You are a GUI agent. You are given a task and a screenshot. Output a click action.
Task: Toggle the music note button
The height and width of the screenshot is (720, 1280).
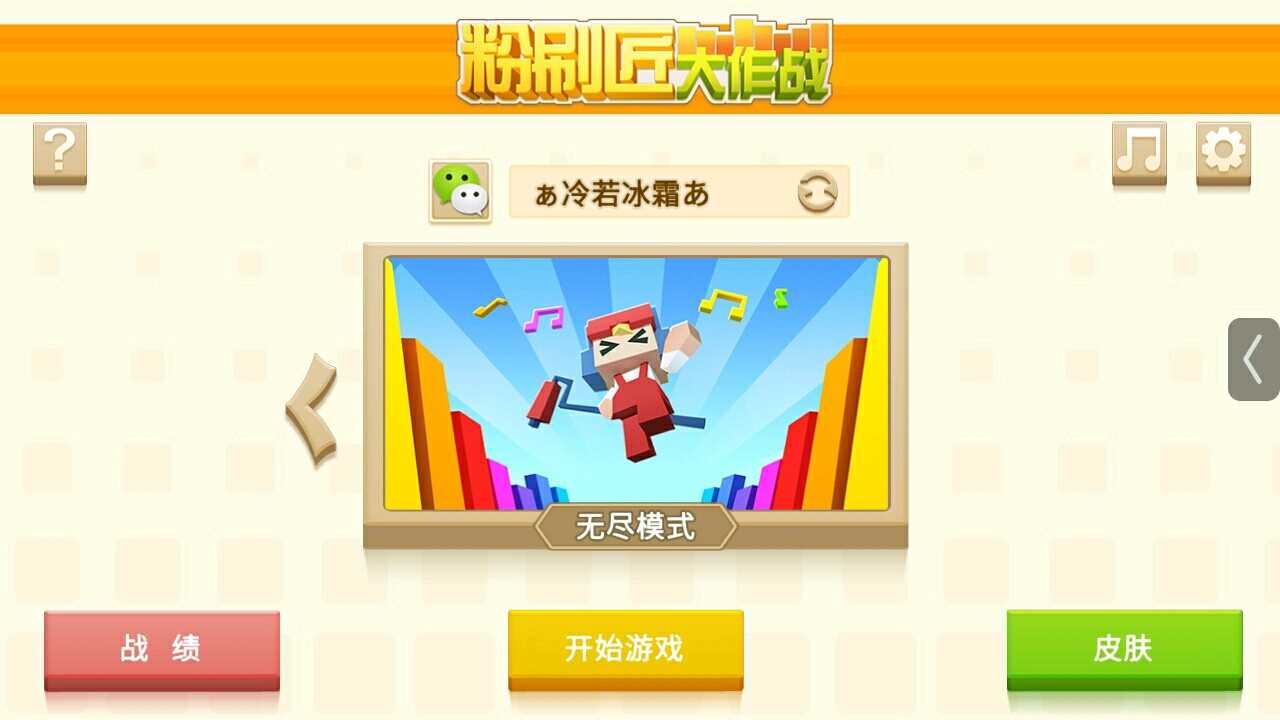pos(1139,152)
